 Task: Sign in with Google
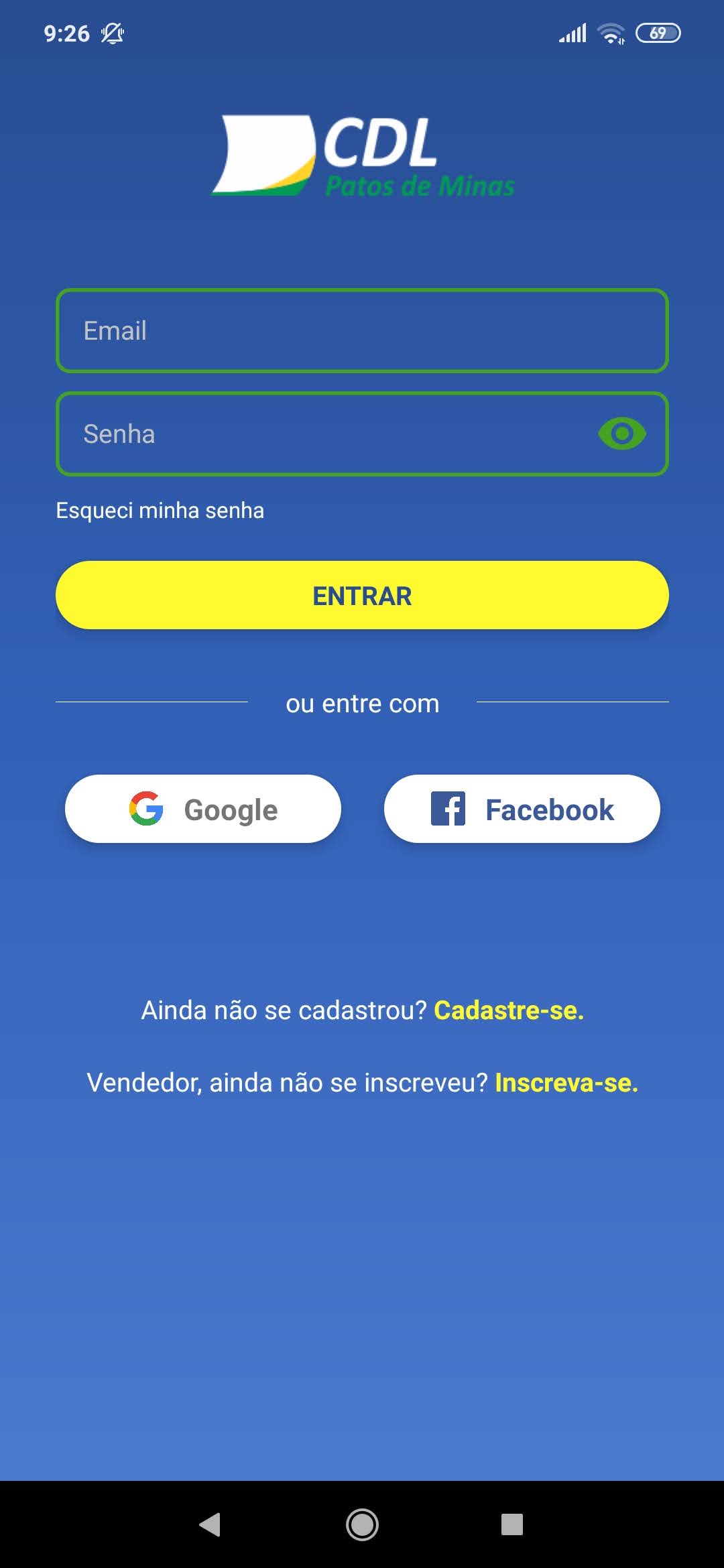[203, 809]
